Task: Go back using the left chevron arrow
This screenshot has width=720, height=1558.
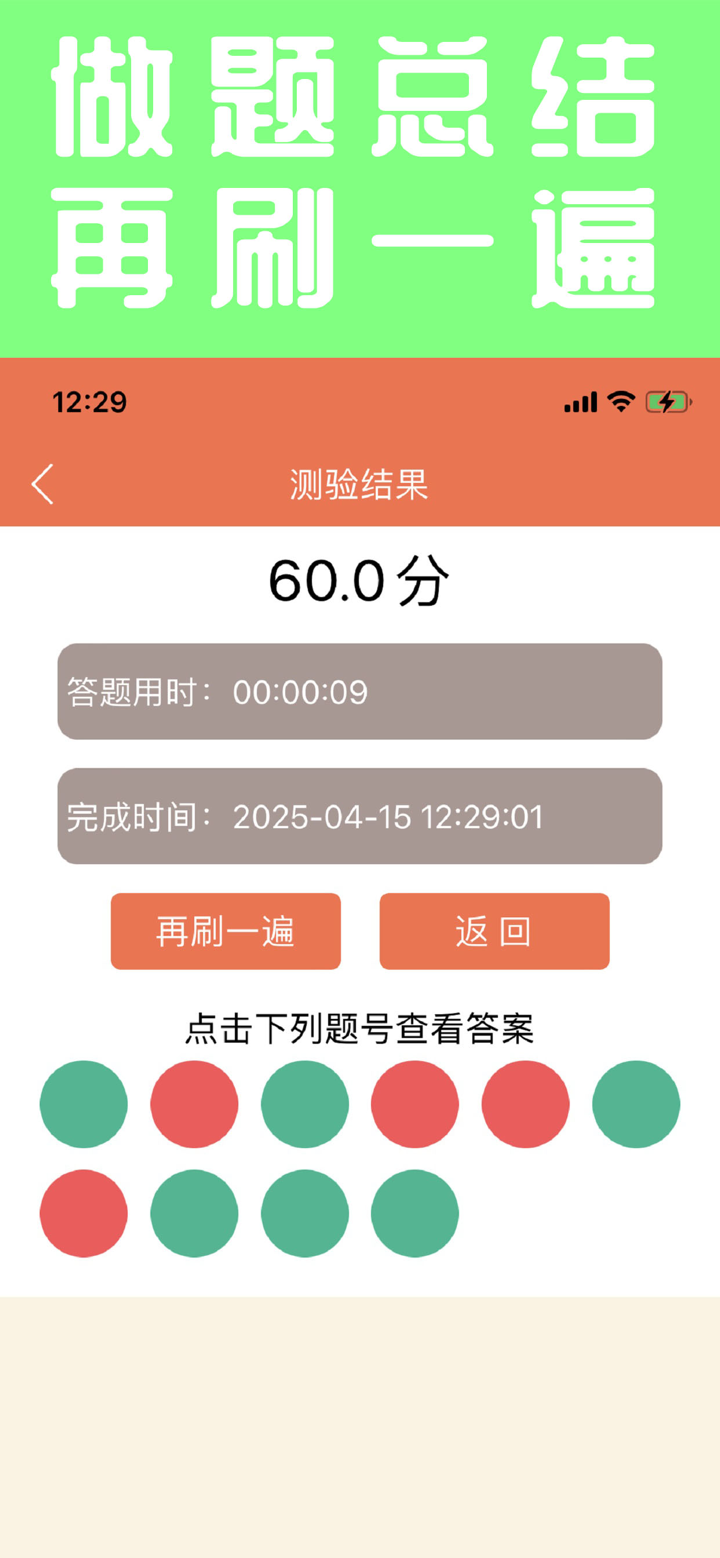Action: click(42, 483)
